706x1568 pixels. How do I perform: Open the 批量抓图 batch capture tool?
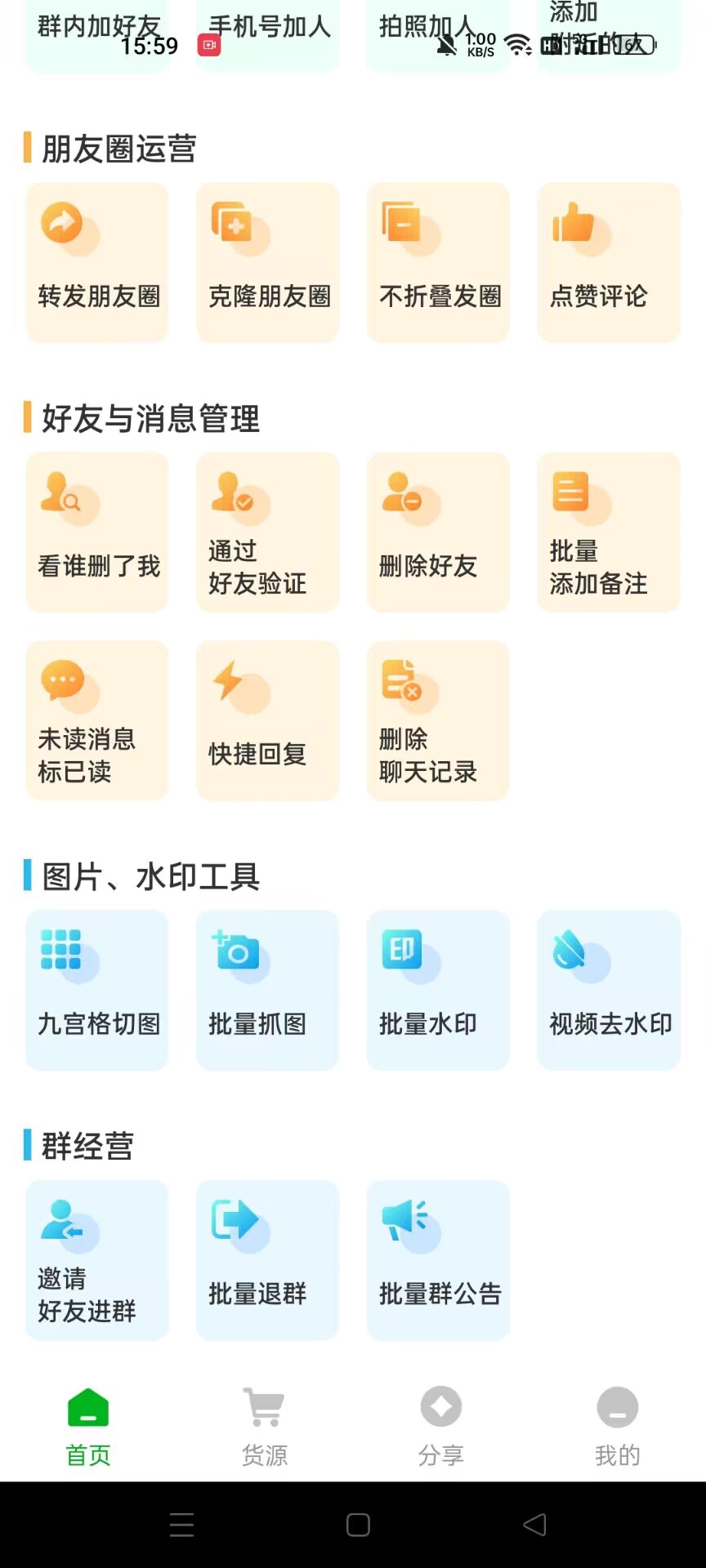pyautogui.click(x=267, y=990)
